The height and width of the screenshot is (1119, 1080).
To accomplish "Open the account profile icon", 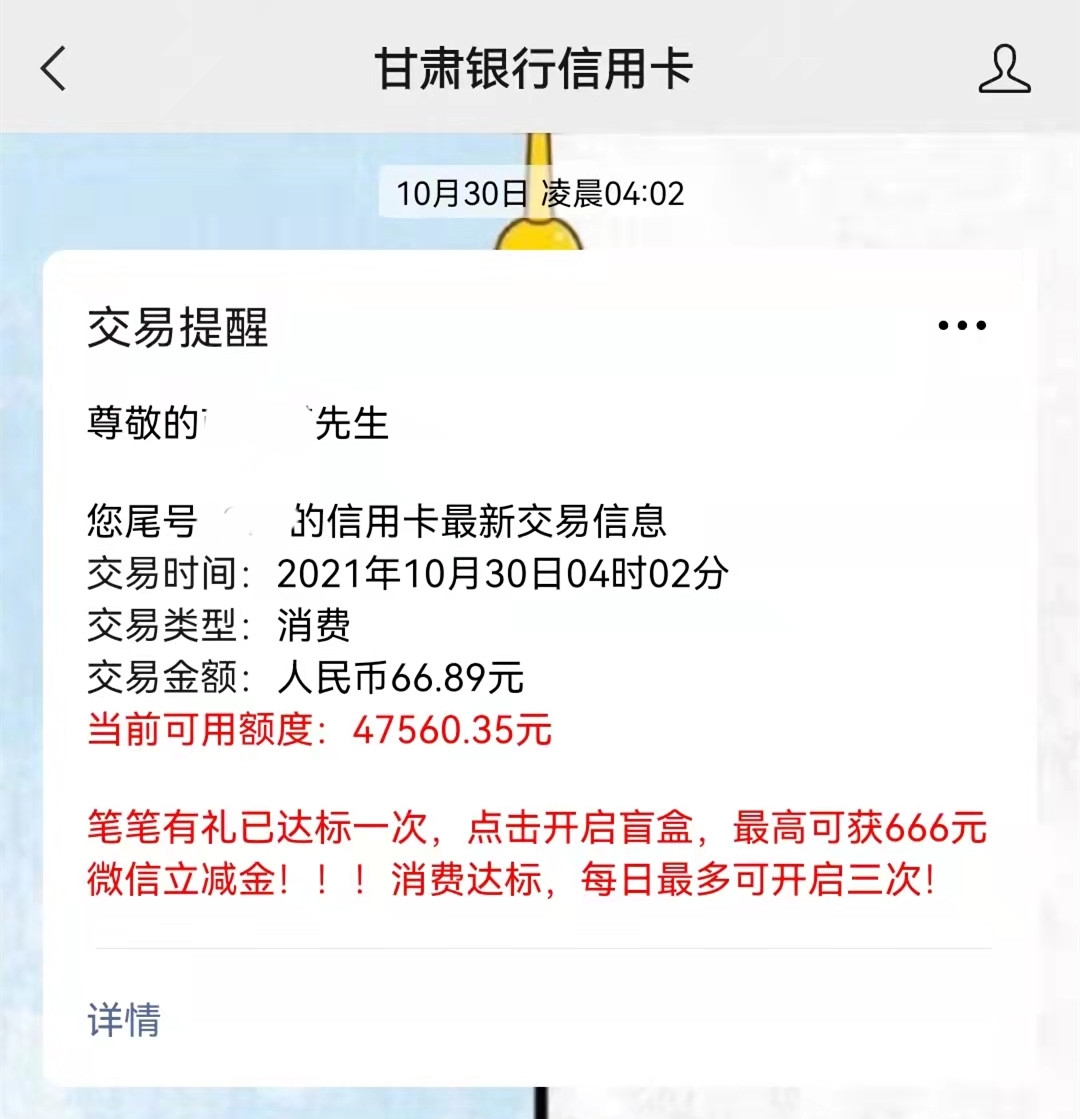I will click(x=1004, y=68).
